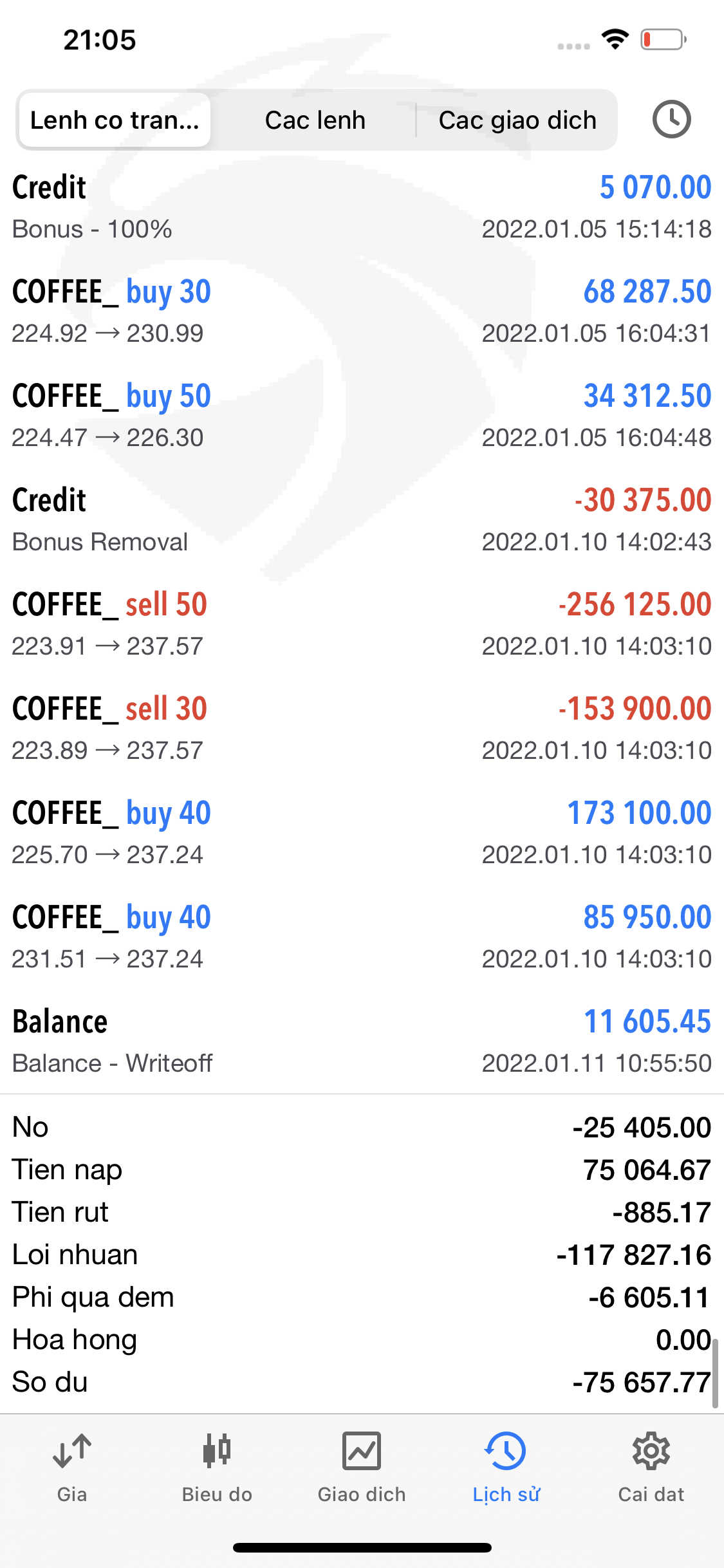Open COFFEE_ buy 40 opened at 225.70
This screenshot has width=724, height=1568.
[x=362, y=833]
